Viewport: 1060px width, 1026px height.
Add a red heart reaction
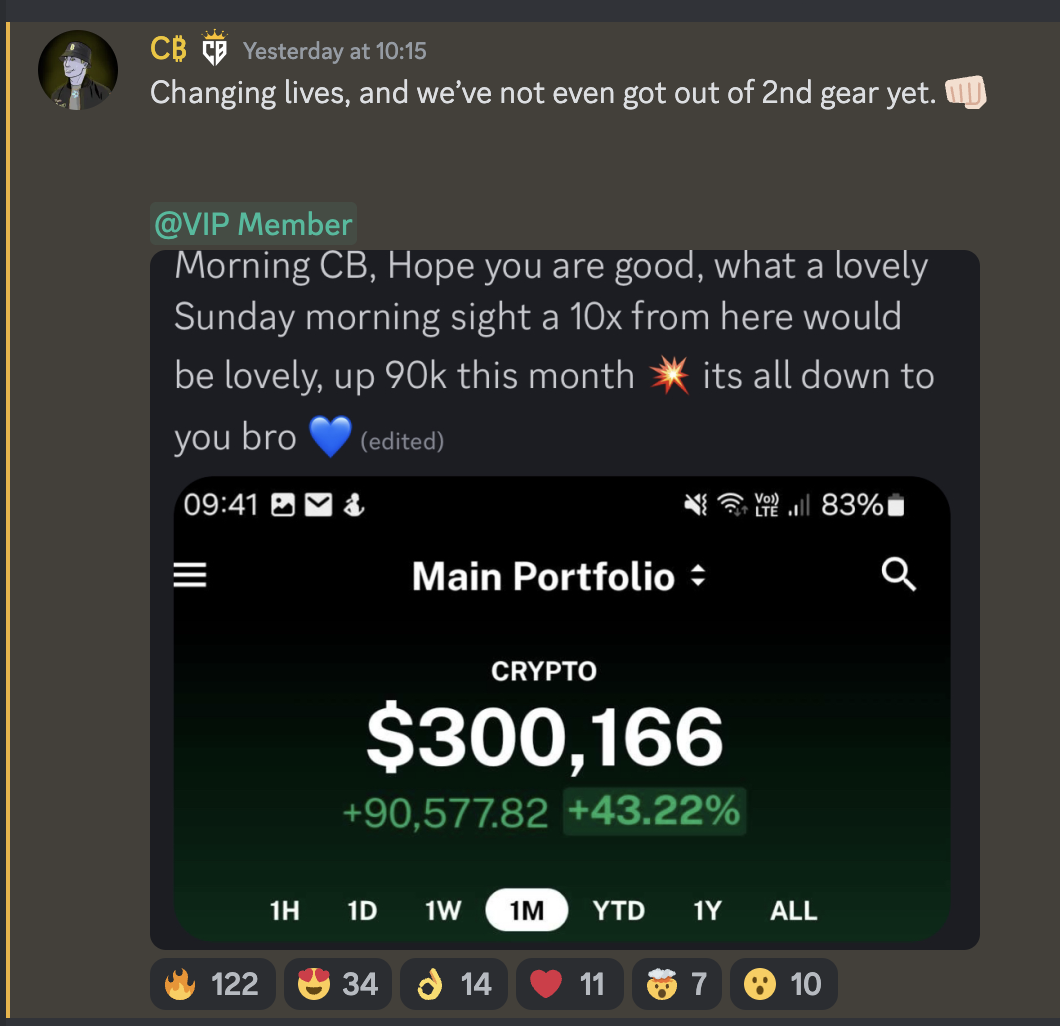coord(568,985)
